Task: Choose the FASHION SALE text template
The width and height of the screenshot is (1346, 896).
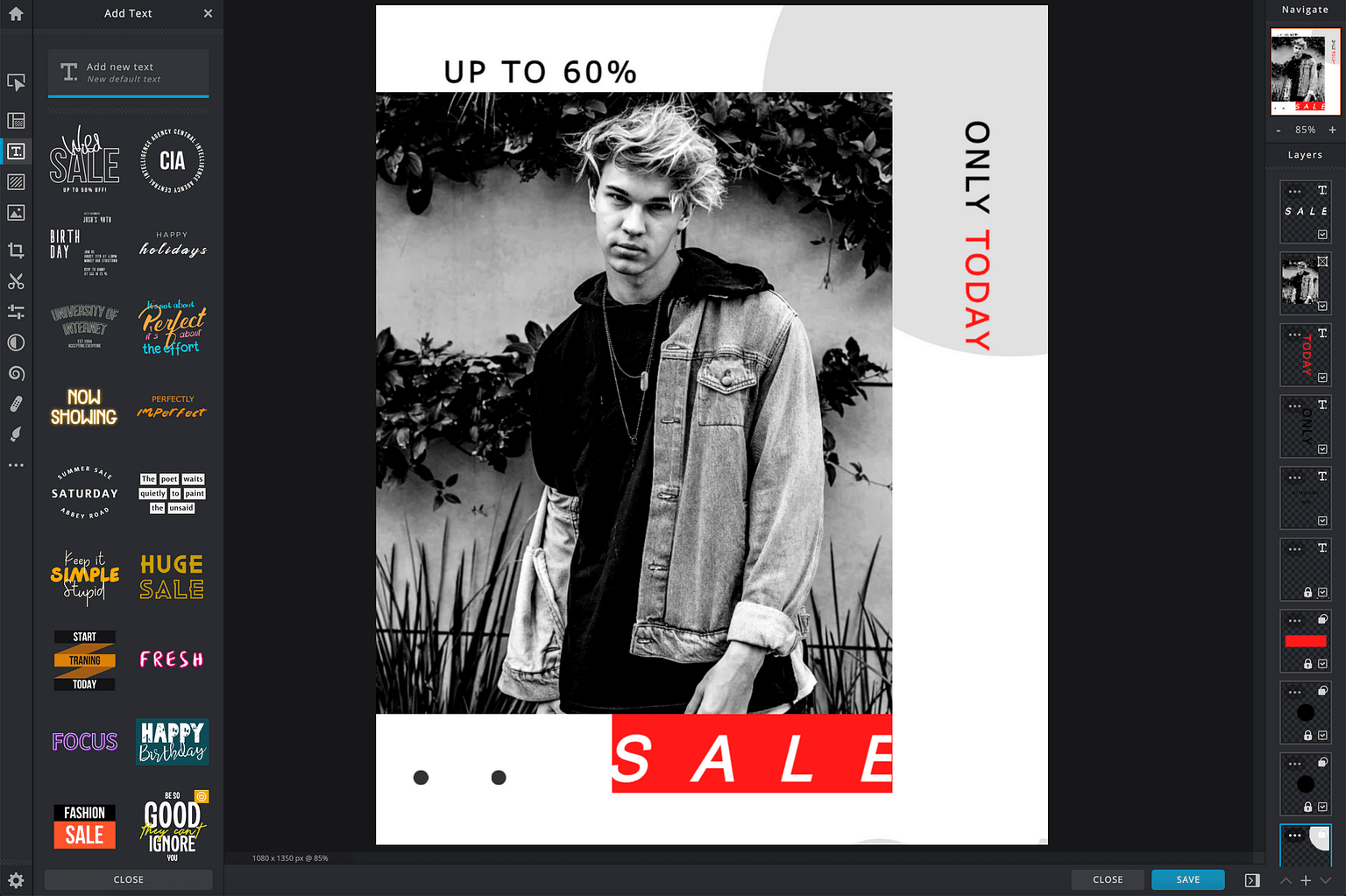Action: [85, 826]
